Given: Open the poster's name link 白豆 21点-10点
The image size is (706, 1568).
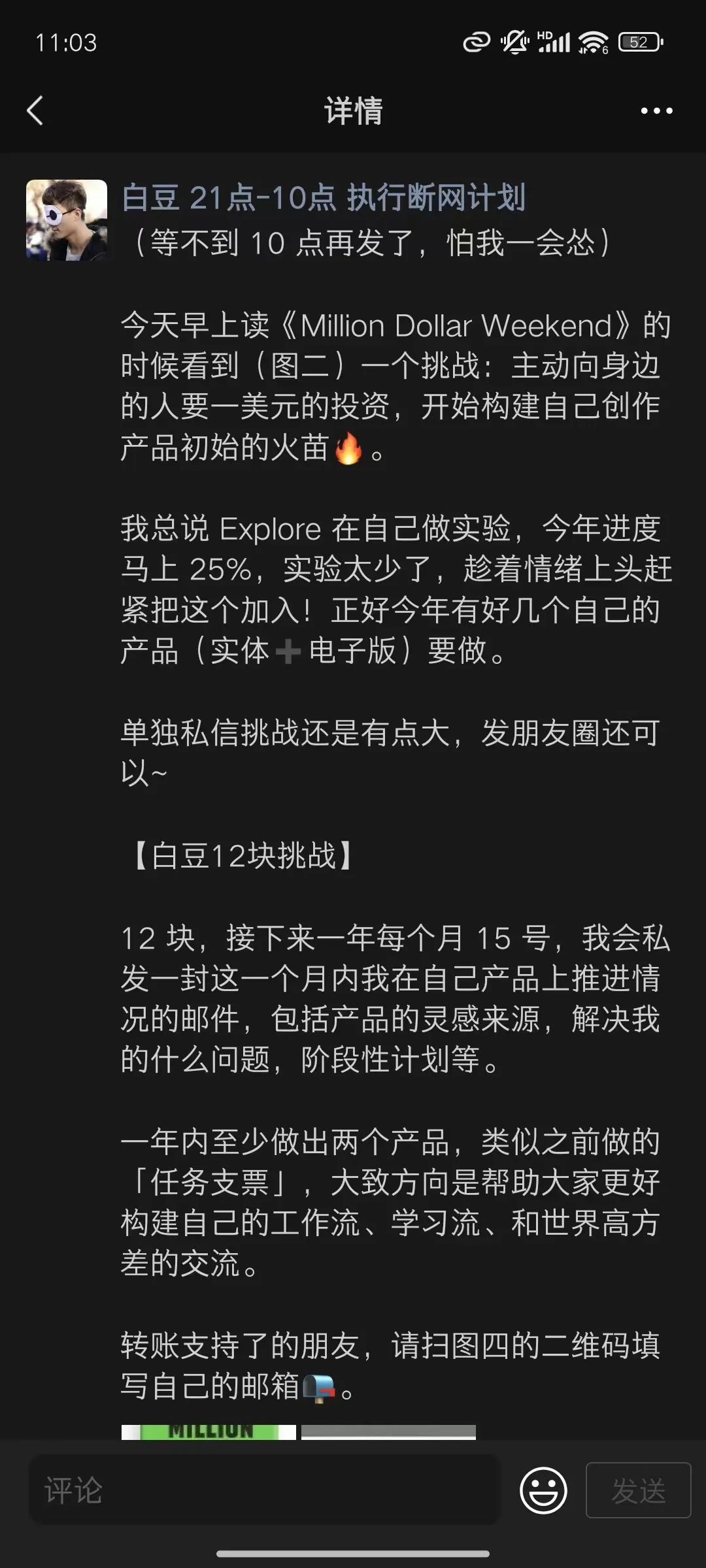Looking at the screenshot, I should tap(324, 197).
